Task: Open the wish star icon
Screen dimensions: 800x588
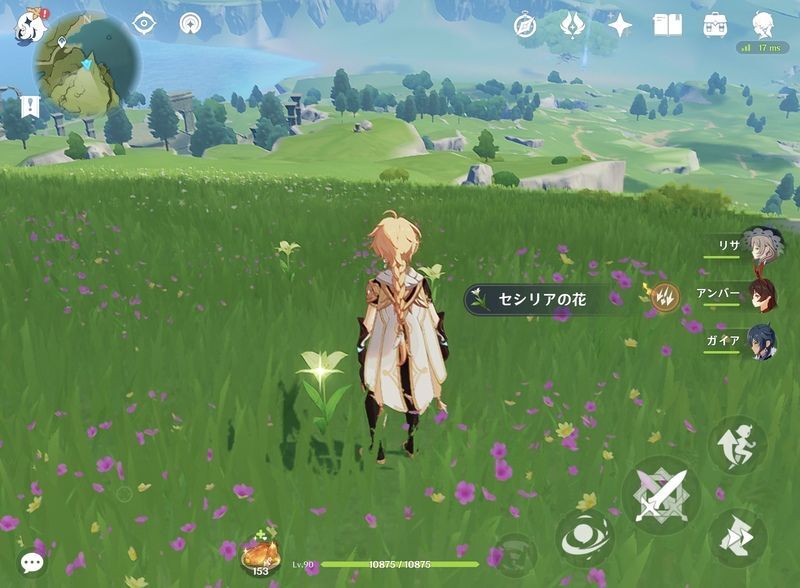Action: pos(620,26)
